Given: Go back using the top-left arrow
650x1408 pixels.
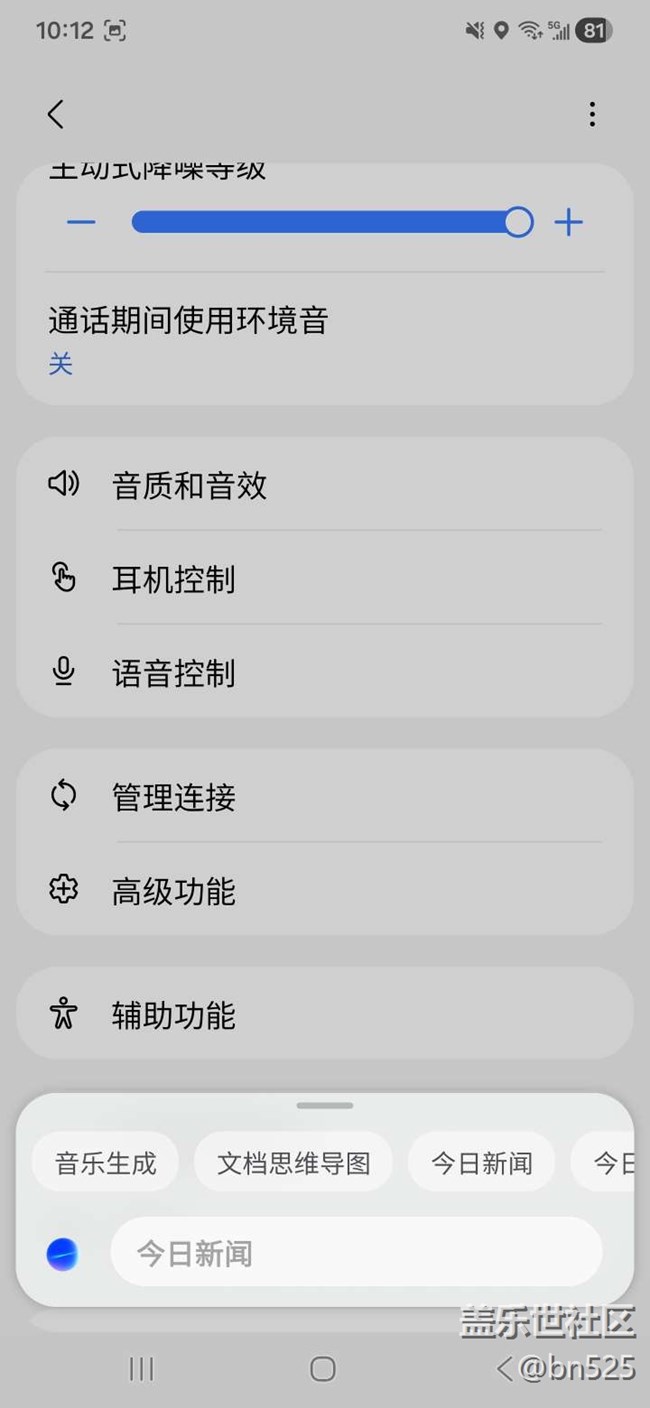Looking at the screenshot, I should (56, 115).
